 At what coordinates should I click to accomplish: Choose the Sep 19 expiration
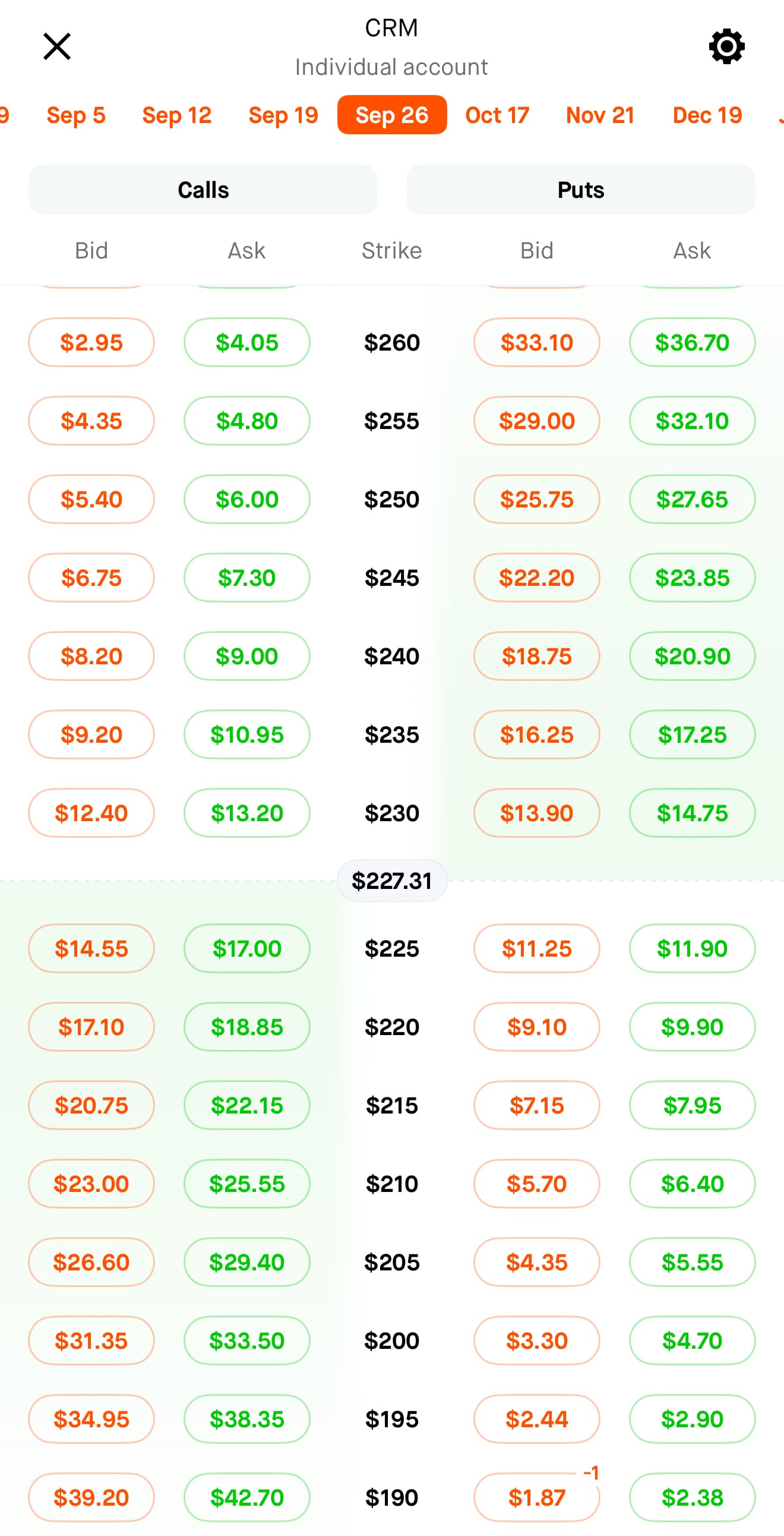(283, 115)
